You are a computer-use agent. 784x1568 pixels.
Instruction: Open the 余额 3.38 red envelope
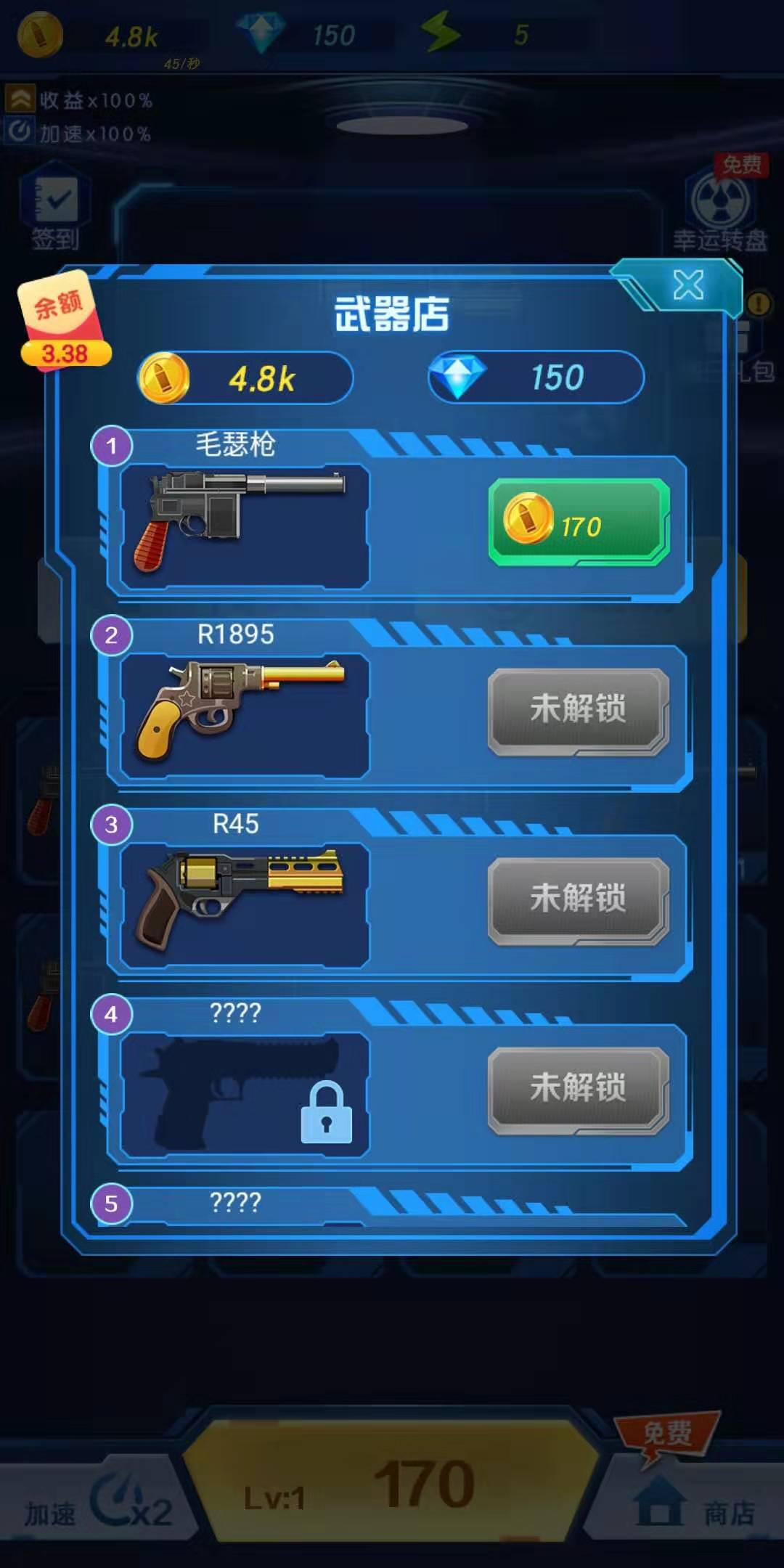(65, 322)
